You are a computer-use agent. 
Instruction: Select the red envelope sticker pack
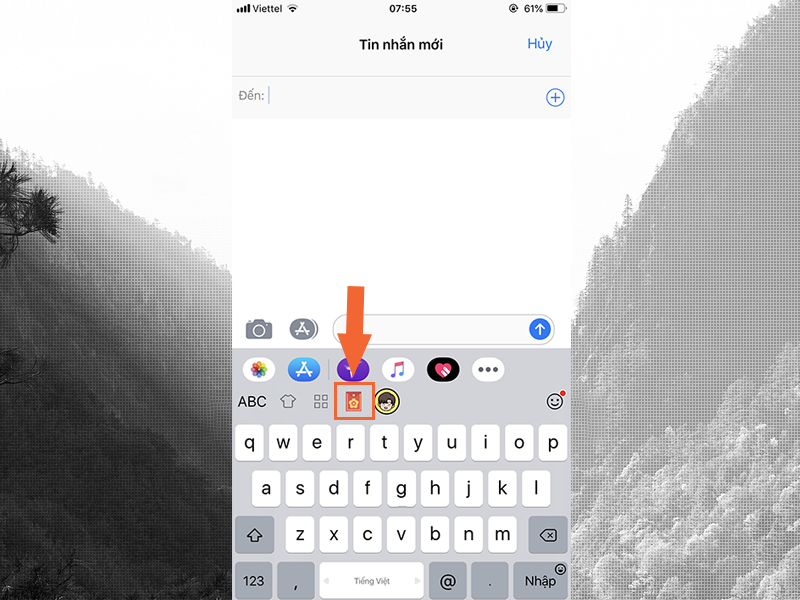[354, 402]
